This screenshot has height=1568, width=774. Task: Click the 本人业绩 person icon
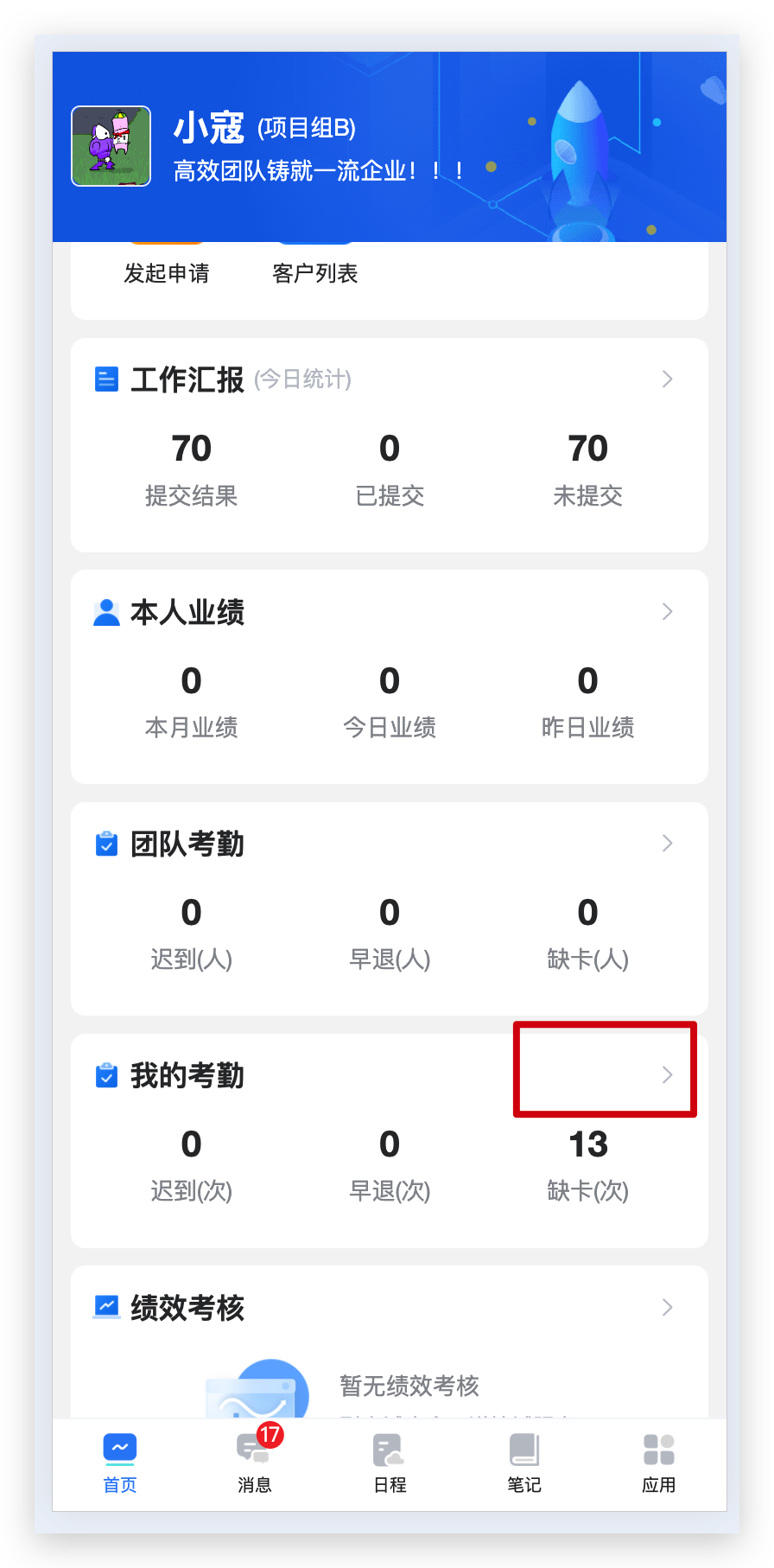pos(105,611)
